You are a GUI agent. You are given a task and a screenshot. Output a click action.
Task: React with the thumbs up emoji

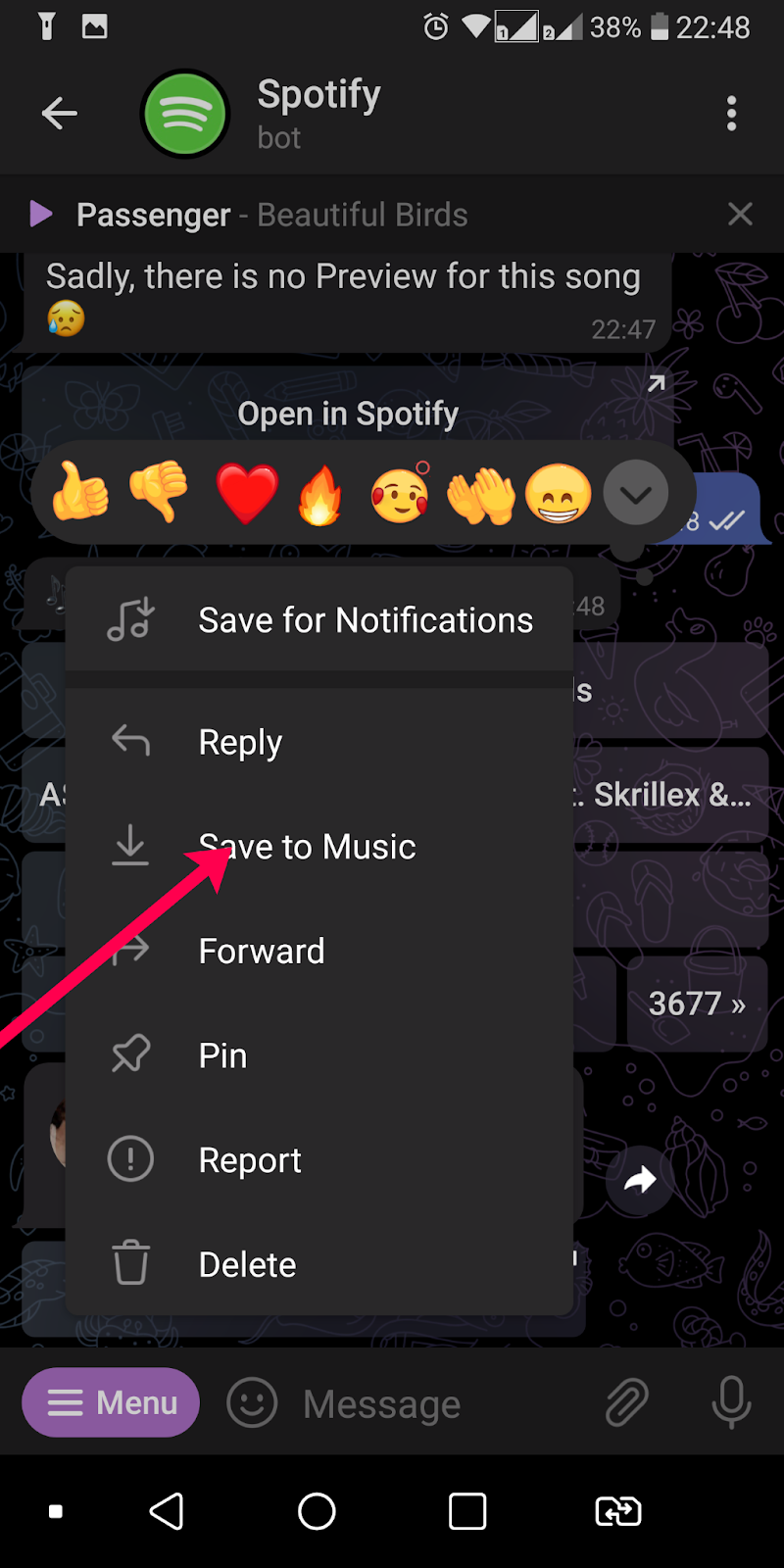[x=80, y=492]
